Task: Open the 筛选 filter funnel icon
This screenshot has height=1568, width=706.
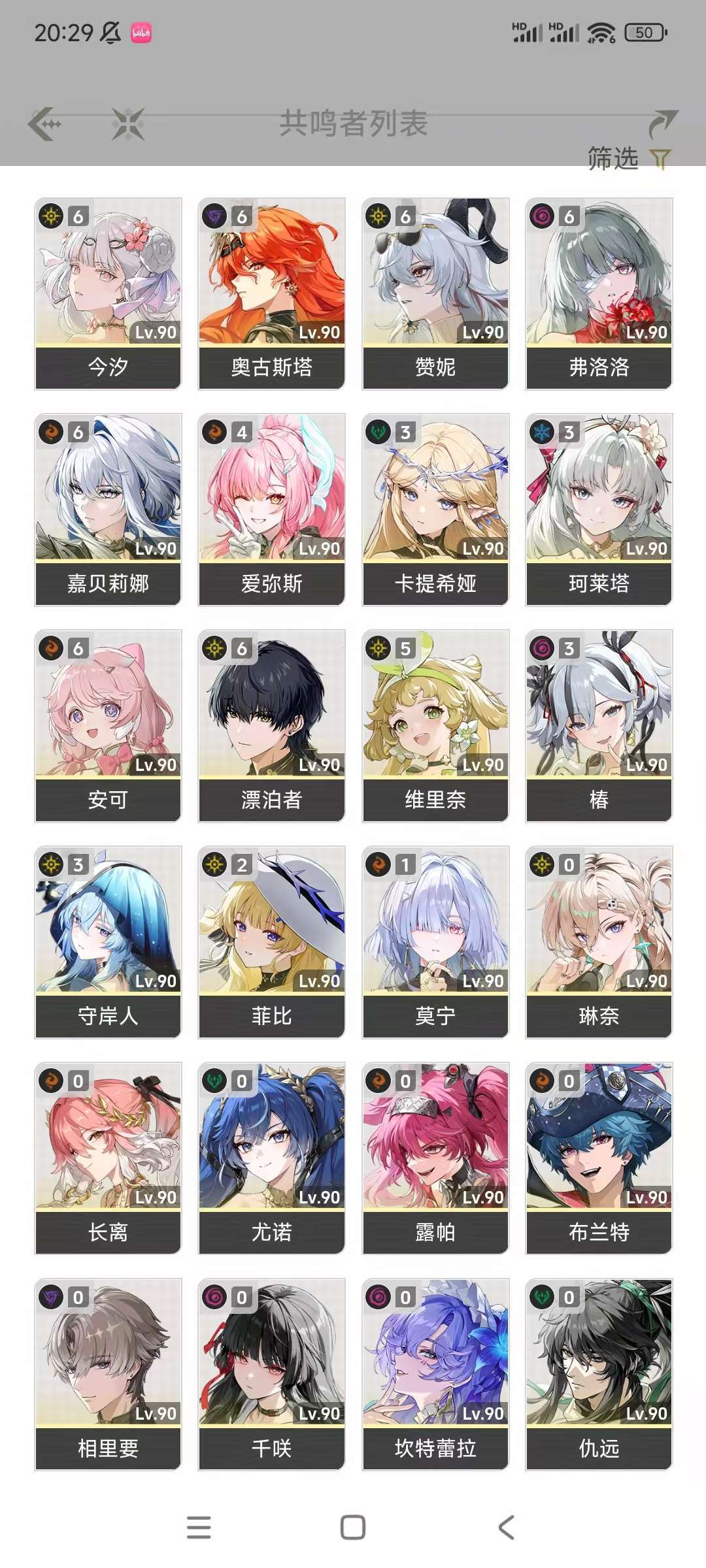Action: click(660, 157)
